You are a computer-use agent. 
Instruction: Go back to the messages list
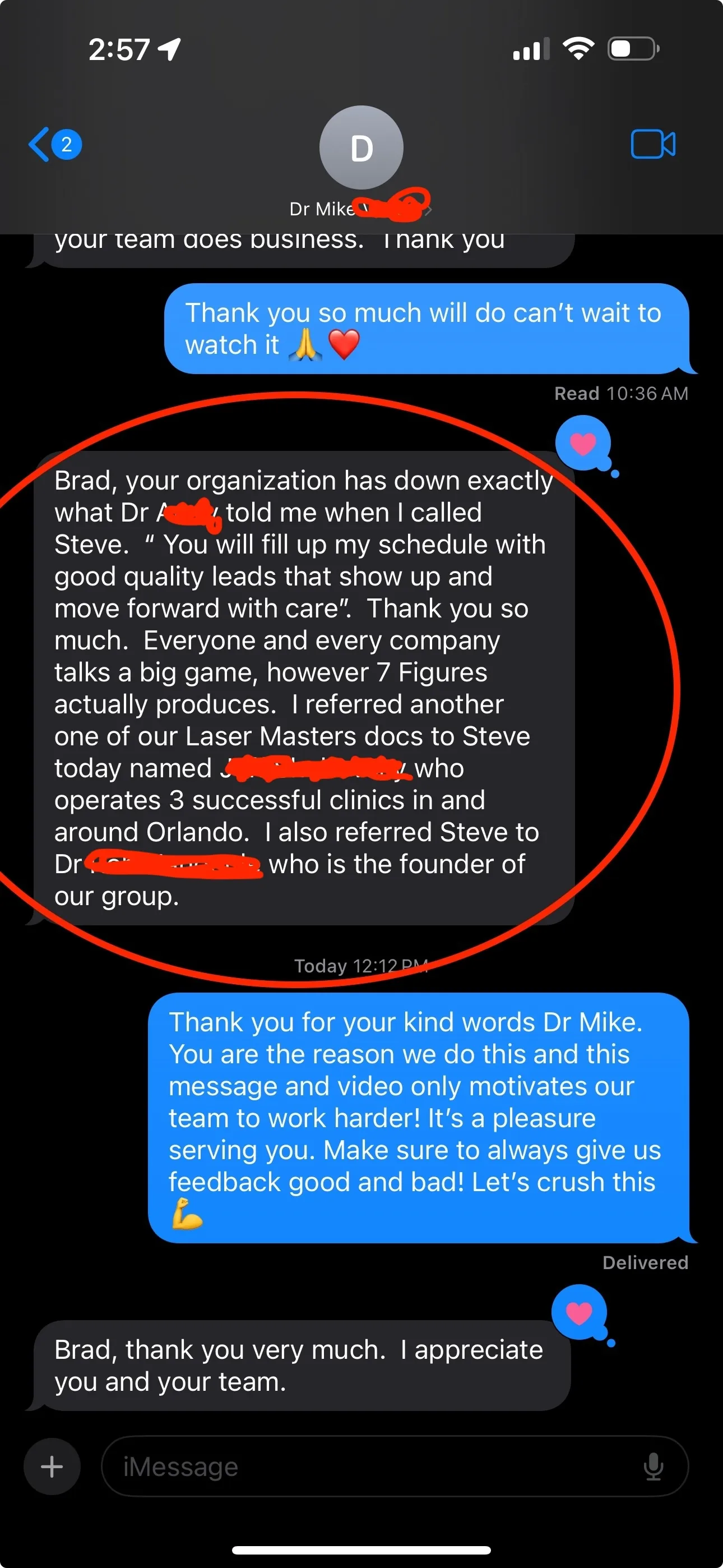click(x=55, y=144)
